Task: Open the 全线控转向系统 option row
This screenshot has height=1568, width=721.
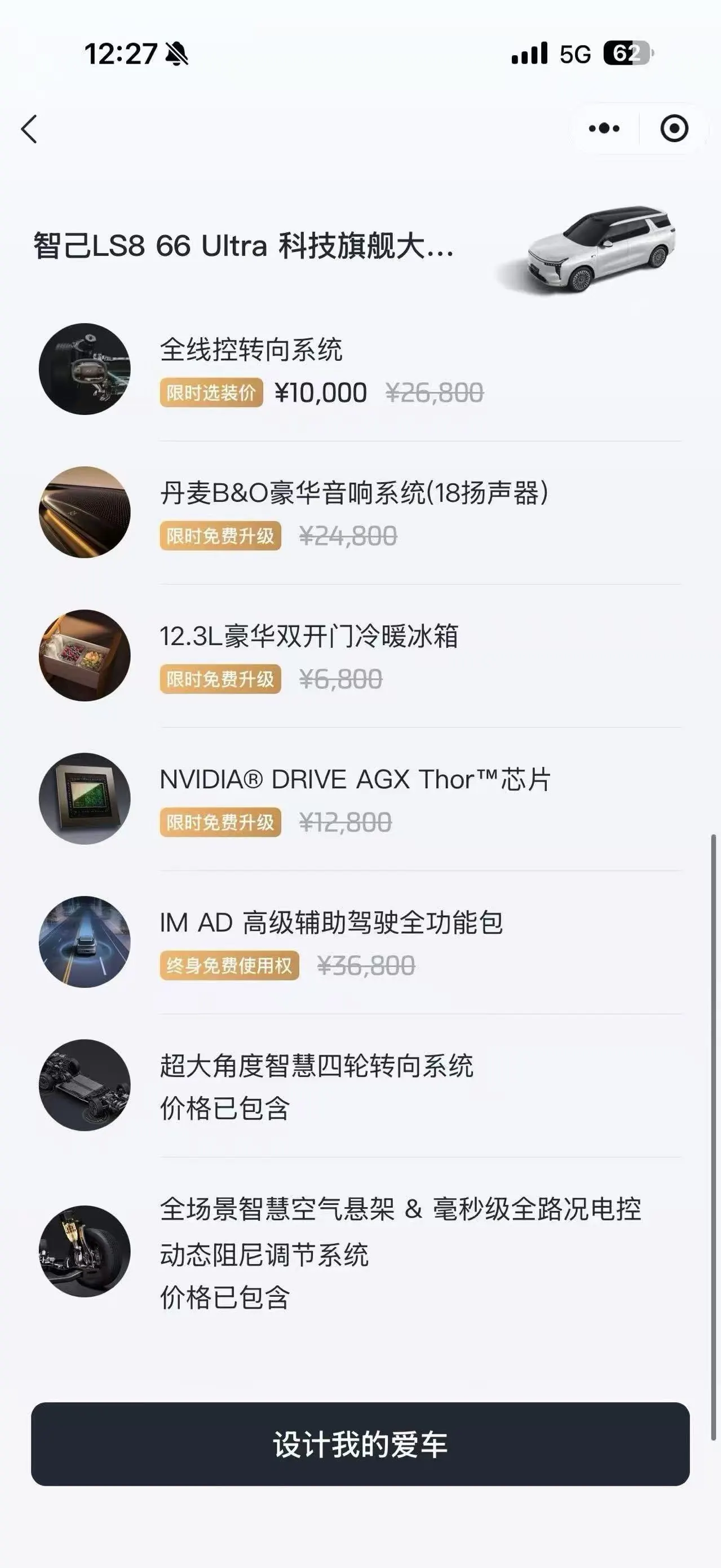Action: tap(360, 369)
